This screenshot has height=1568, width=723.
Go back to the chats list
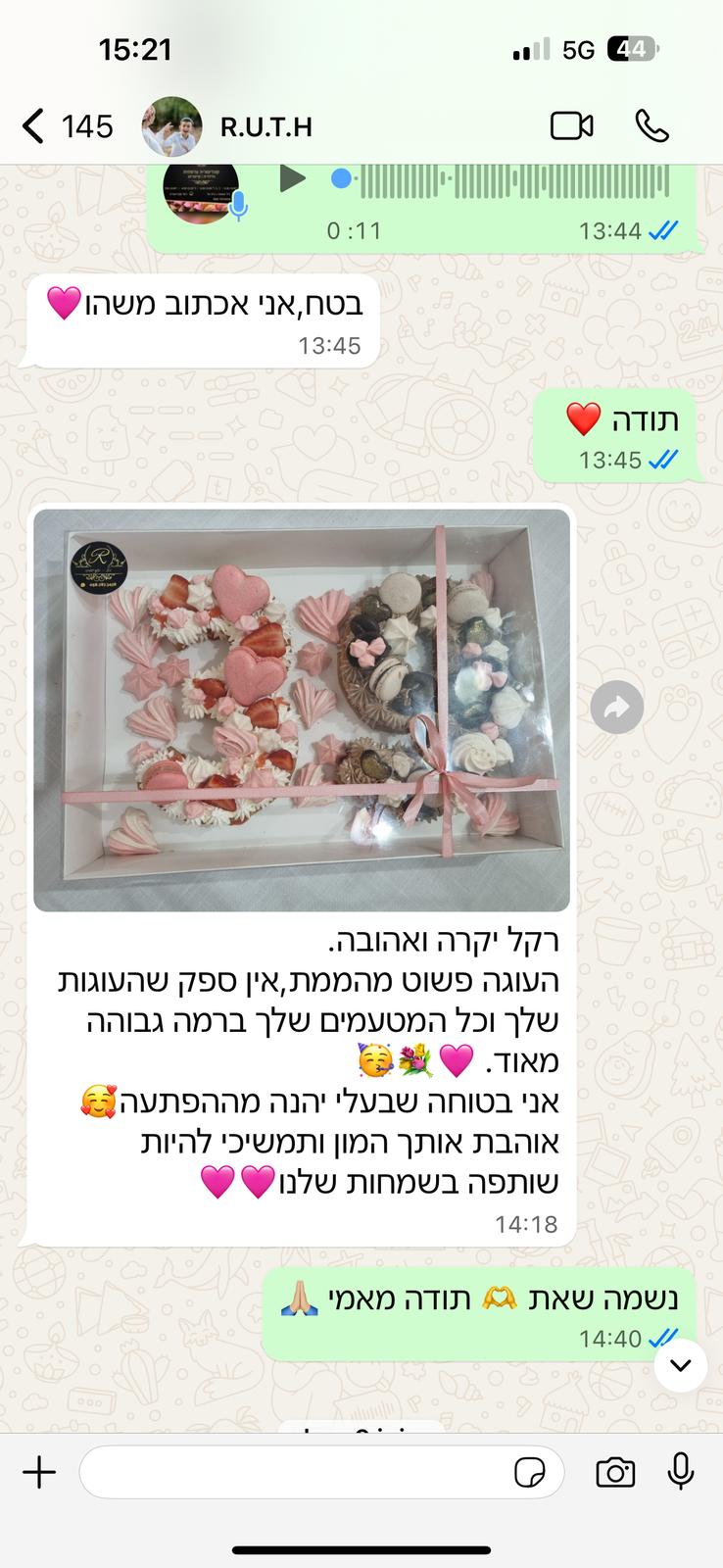click(x=34, y=126)
